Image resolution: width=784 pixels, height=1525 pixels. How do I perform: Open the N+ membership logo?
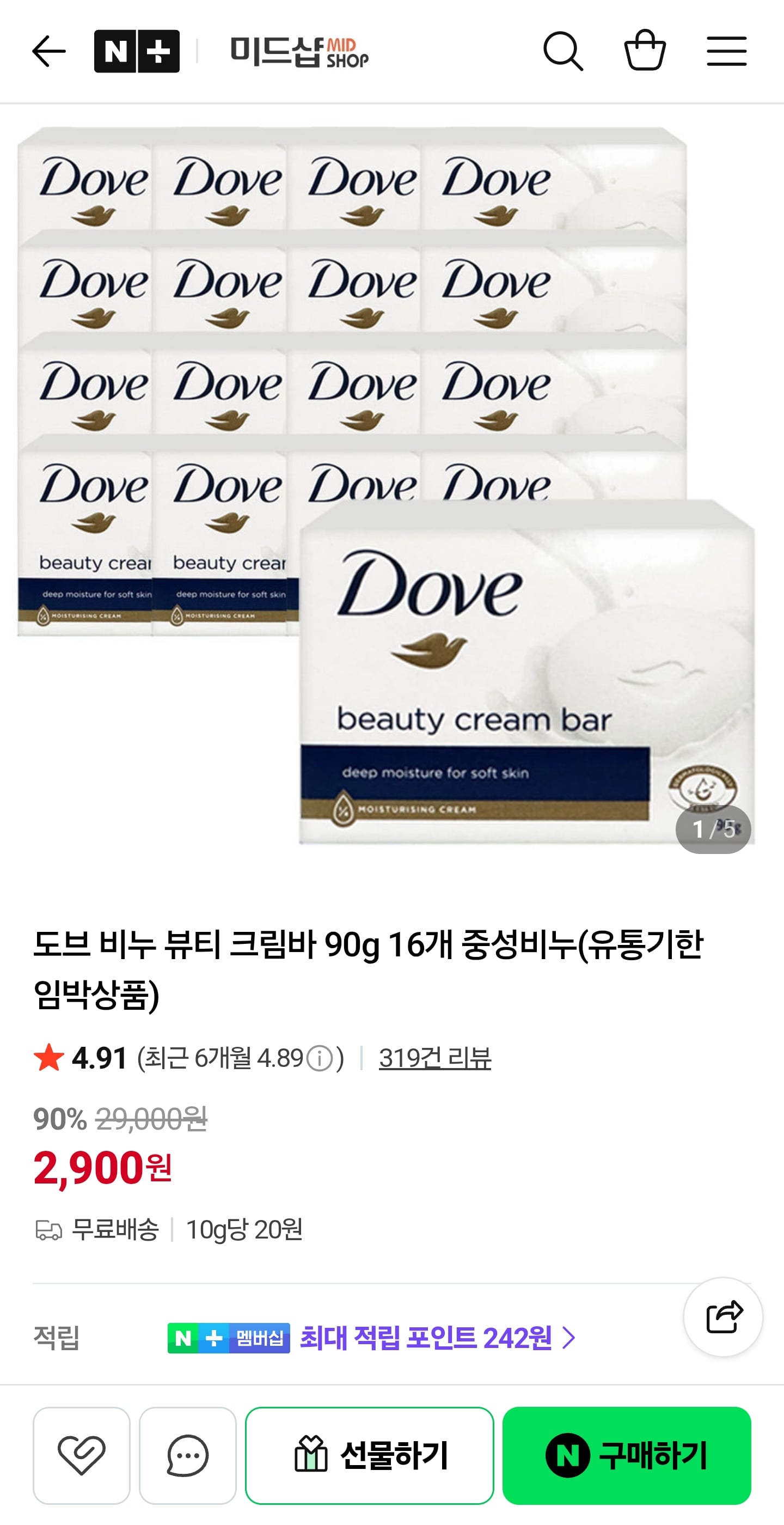(137, 51)
